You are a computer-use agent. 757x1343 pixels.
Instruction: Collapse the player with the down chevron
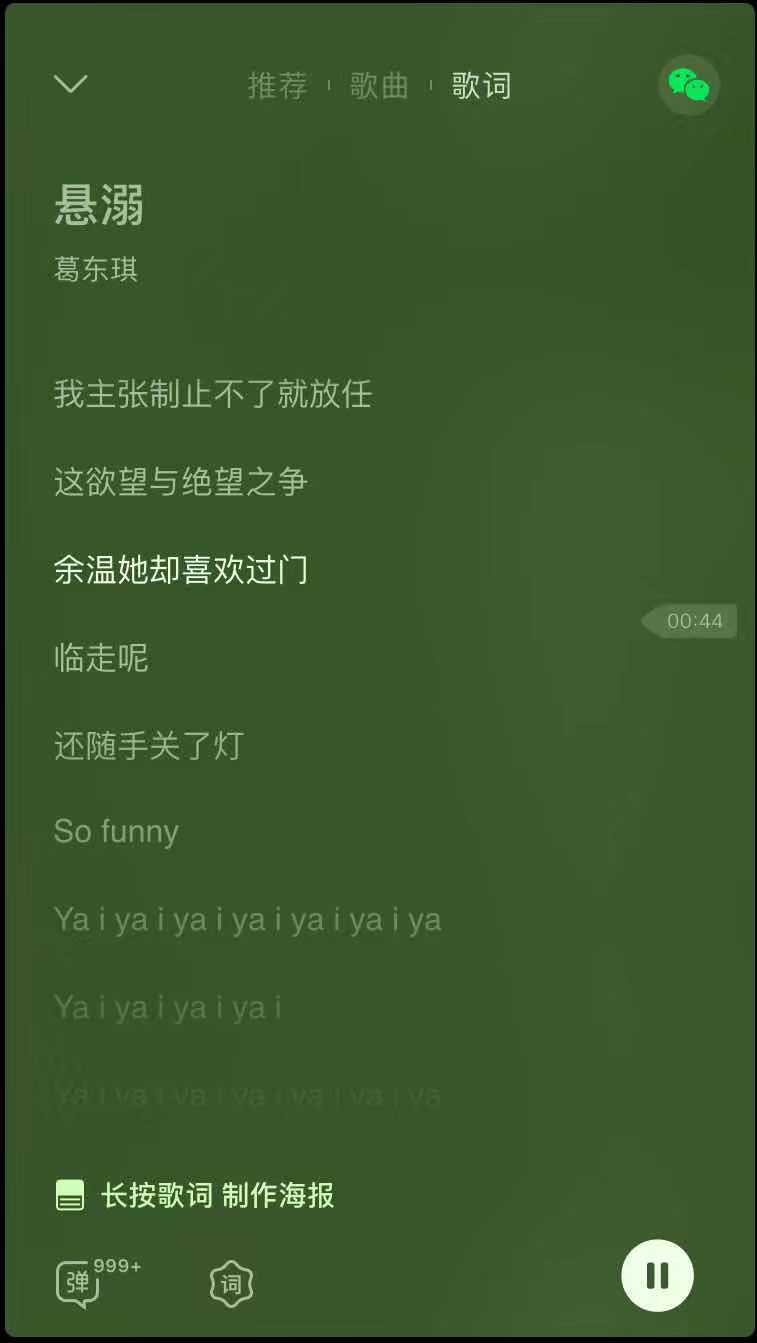pos(70,85)
